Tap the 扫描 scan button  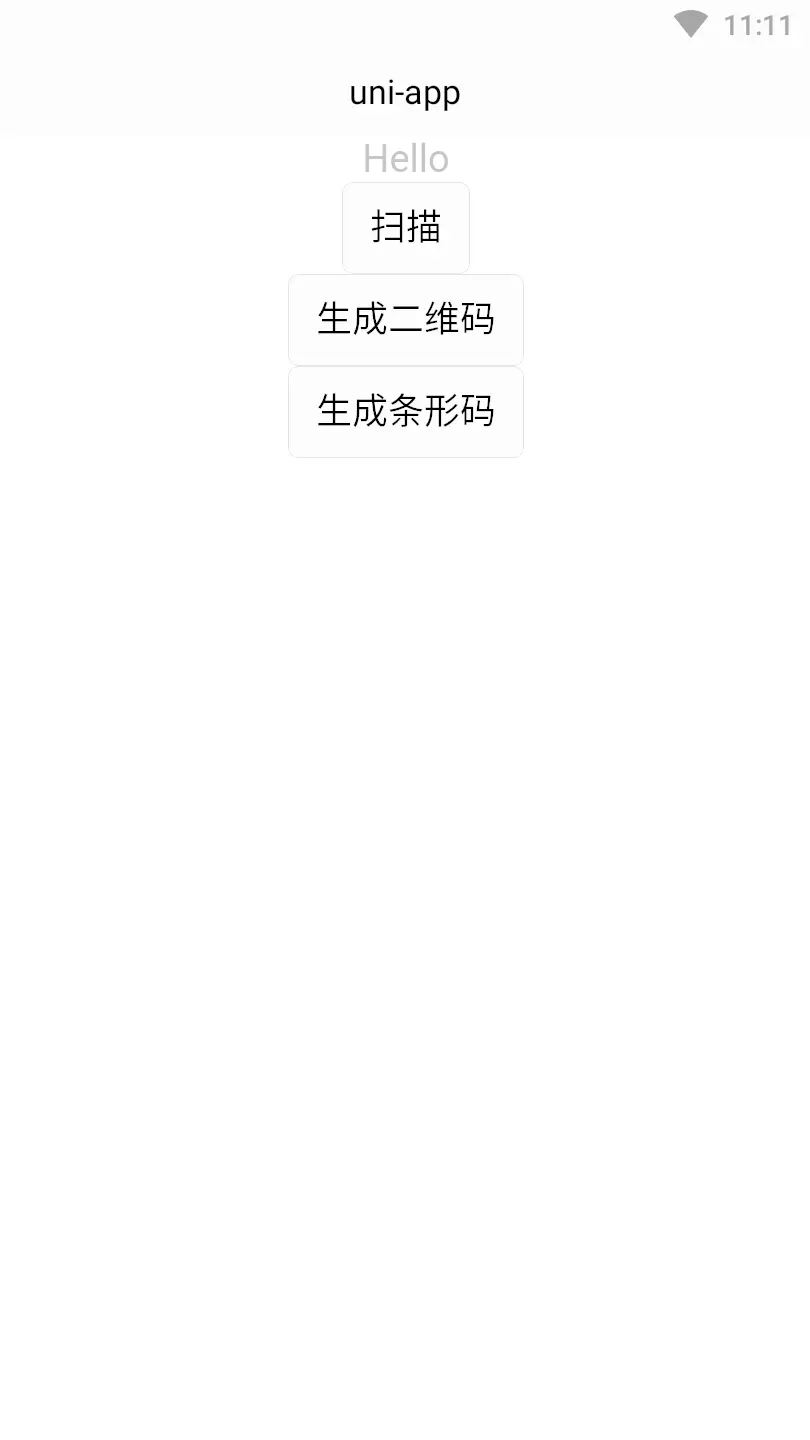coord(405,227)
